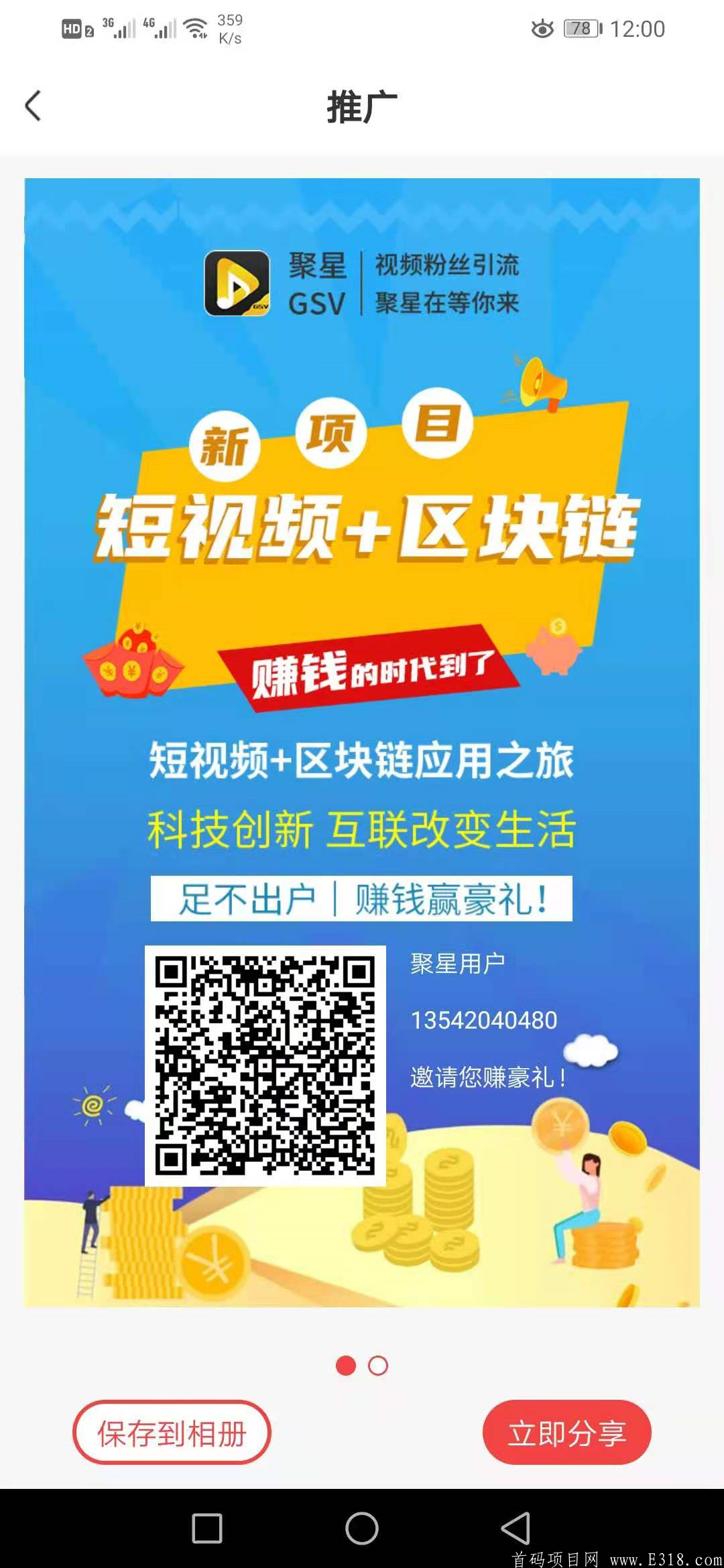Screen dimensions: 724x1568
Task: Open recent apps from navigation bar
Action: coord(207,1528)
